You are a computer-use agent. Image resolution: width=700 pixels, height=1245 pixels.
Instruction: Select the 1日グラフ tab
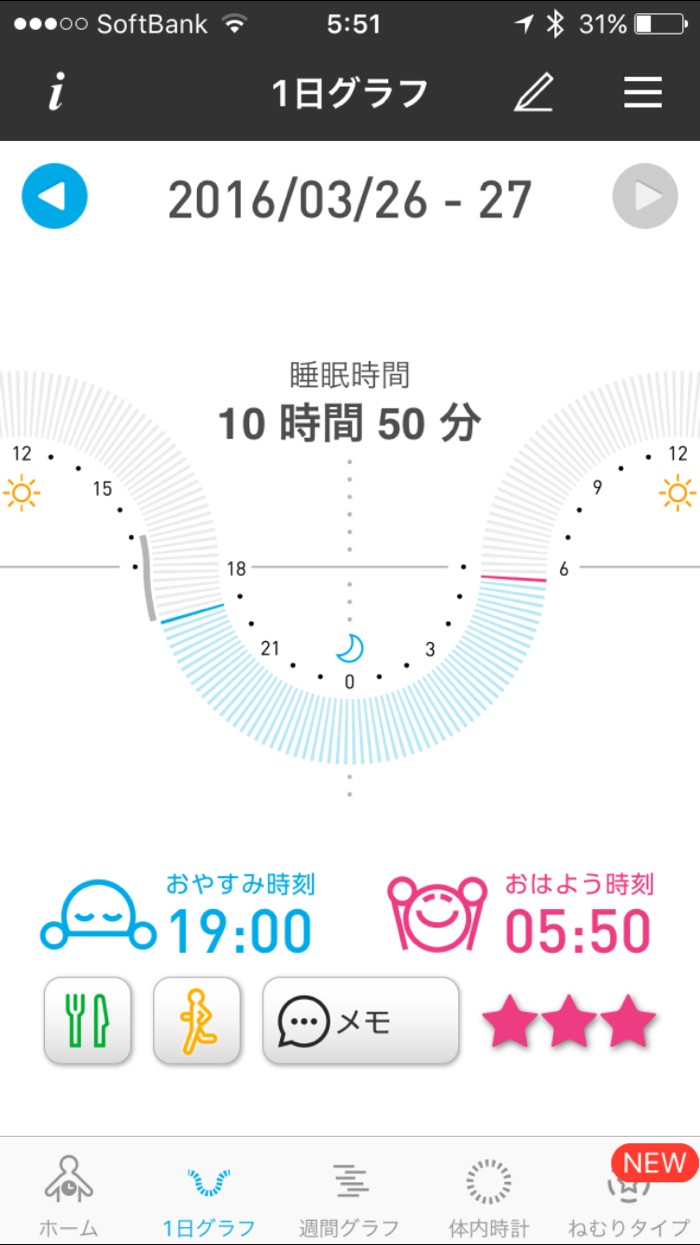pyautogui.click(x=209, y=1195)
